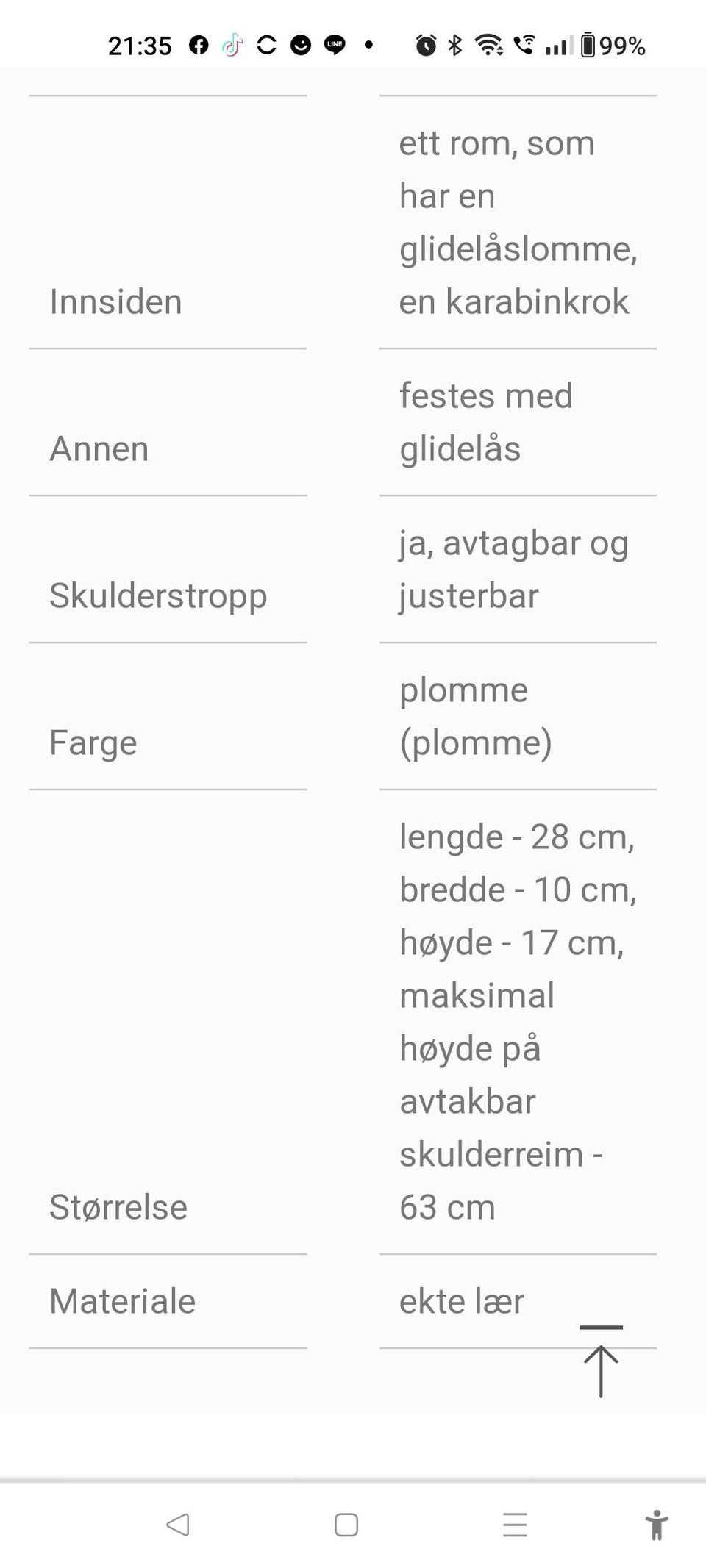
Task: Tap the scroll-to-top arrow
Action: pos(602,1367)
